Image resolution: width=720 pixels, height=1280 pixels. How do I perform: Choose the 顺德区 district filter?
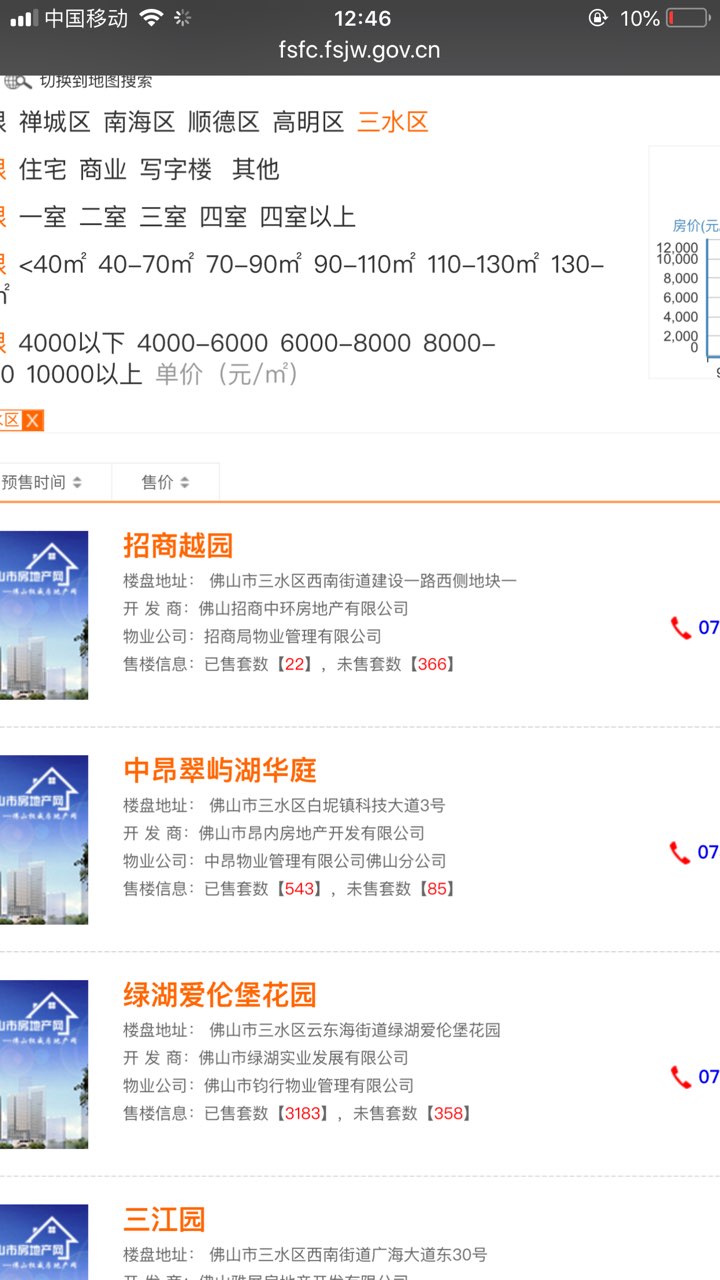[224, 122]
